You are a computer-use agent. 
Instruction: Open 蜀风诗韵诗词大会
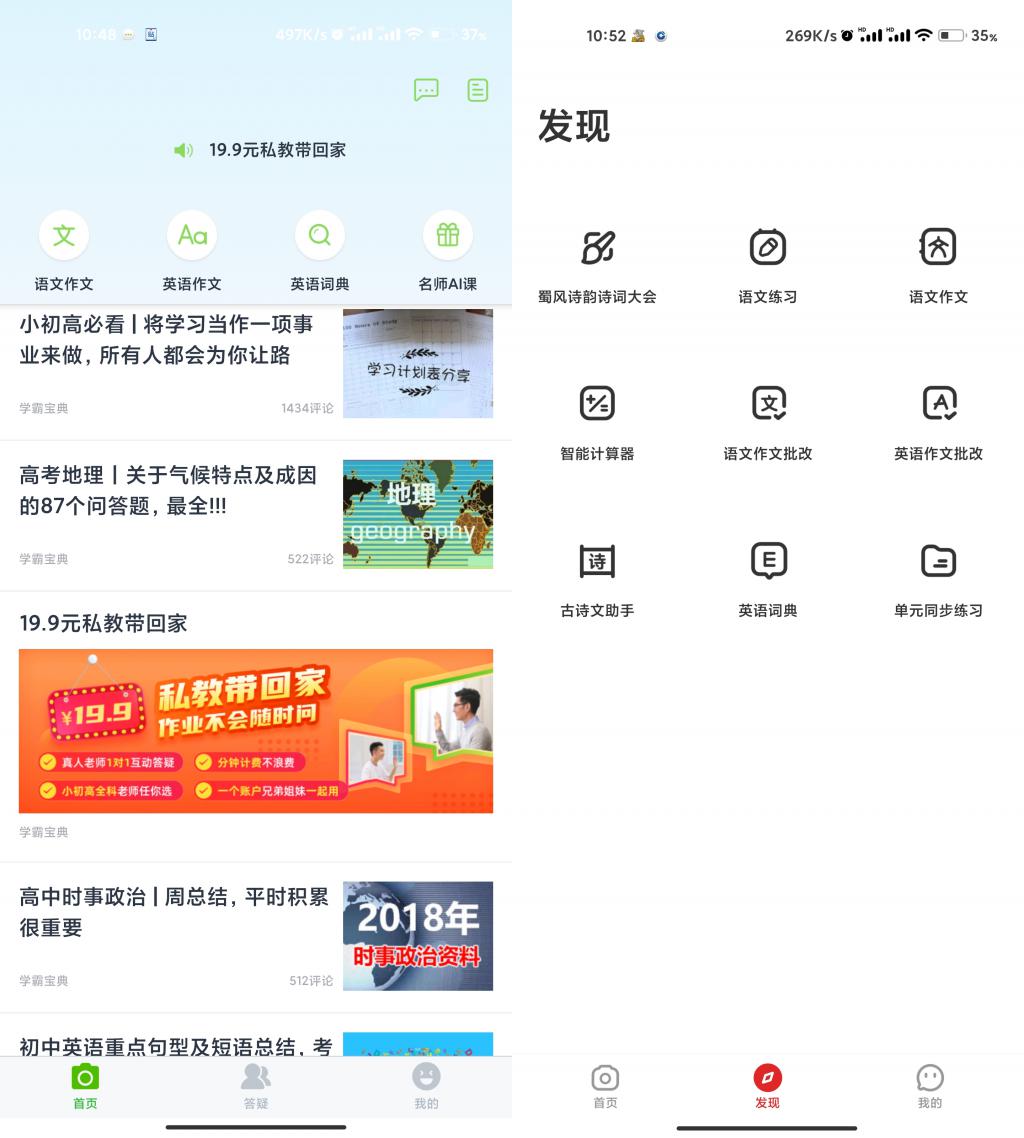pyautogui.click(x=597, y=264)
